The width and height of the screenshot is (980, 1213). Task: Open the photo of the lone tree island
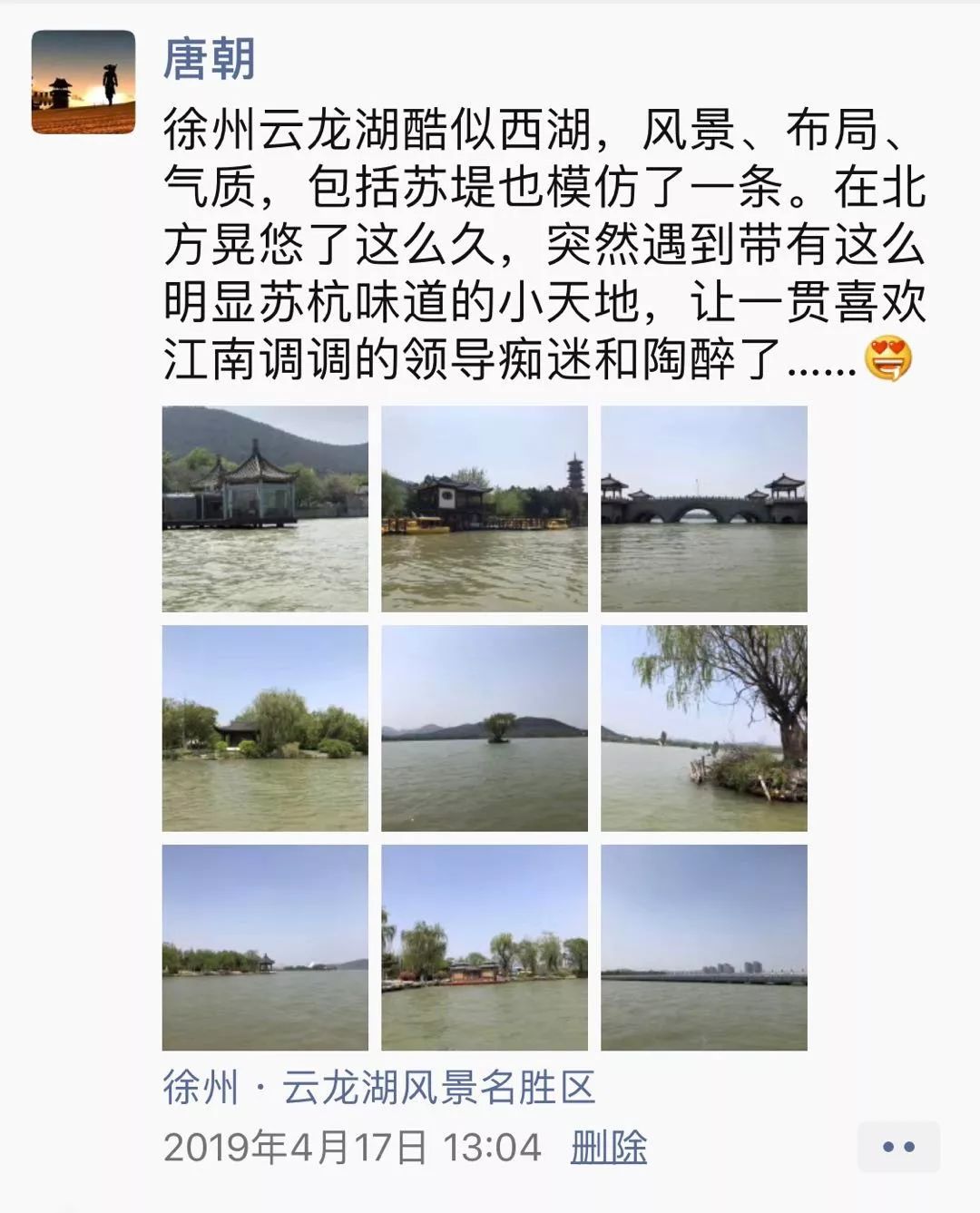pos(485,728)
